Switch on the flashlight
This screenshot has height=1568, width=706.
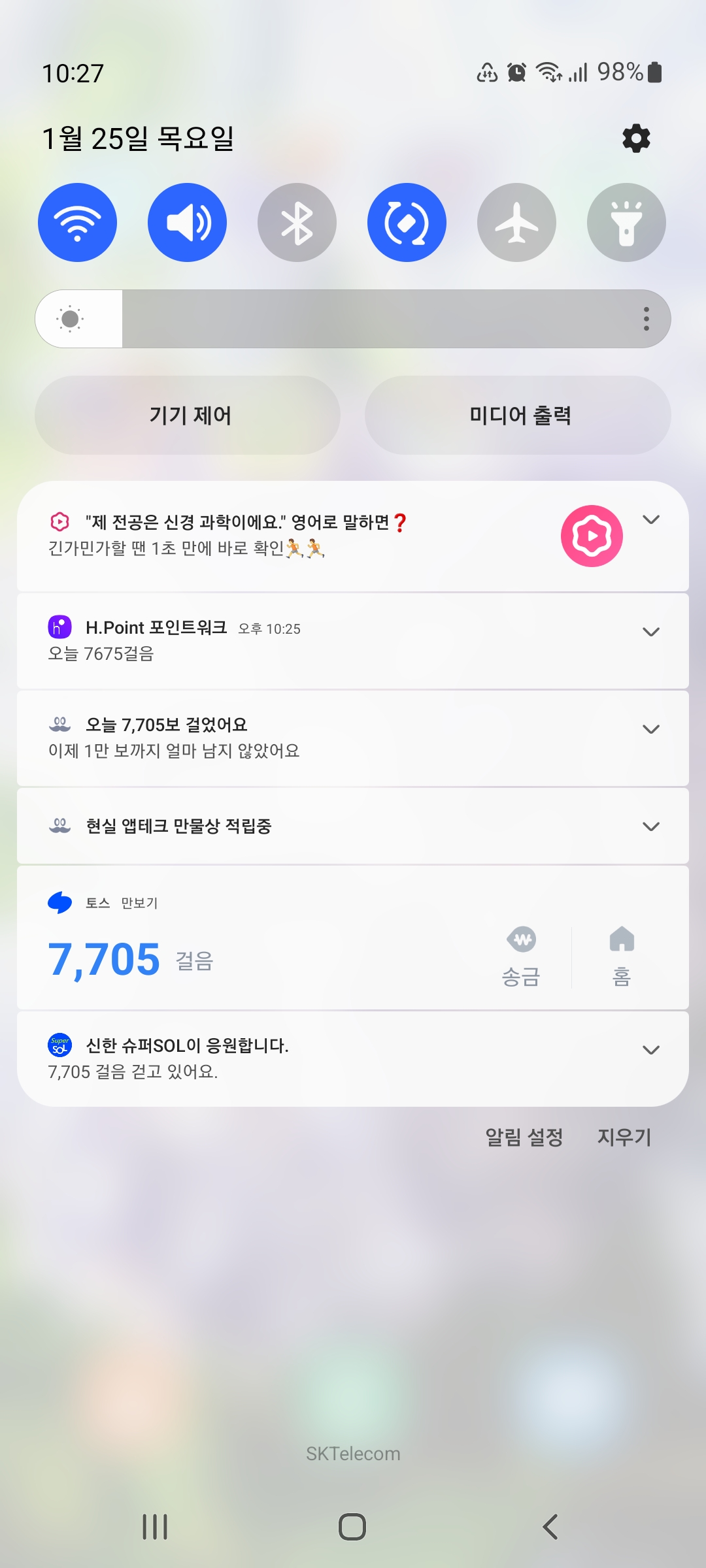(626, 223)
